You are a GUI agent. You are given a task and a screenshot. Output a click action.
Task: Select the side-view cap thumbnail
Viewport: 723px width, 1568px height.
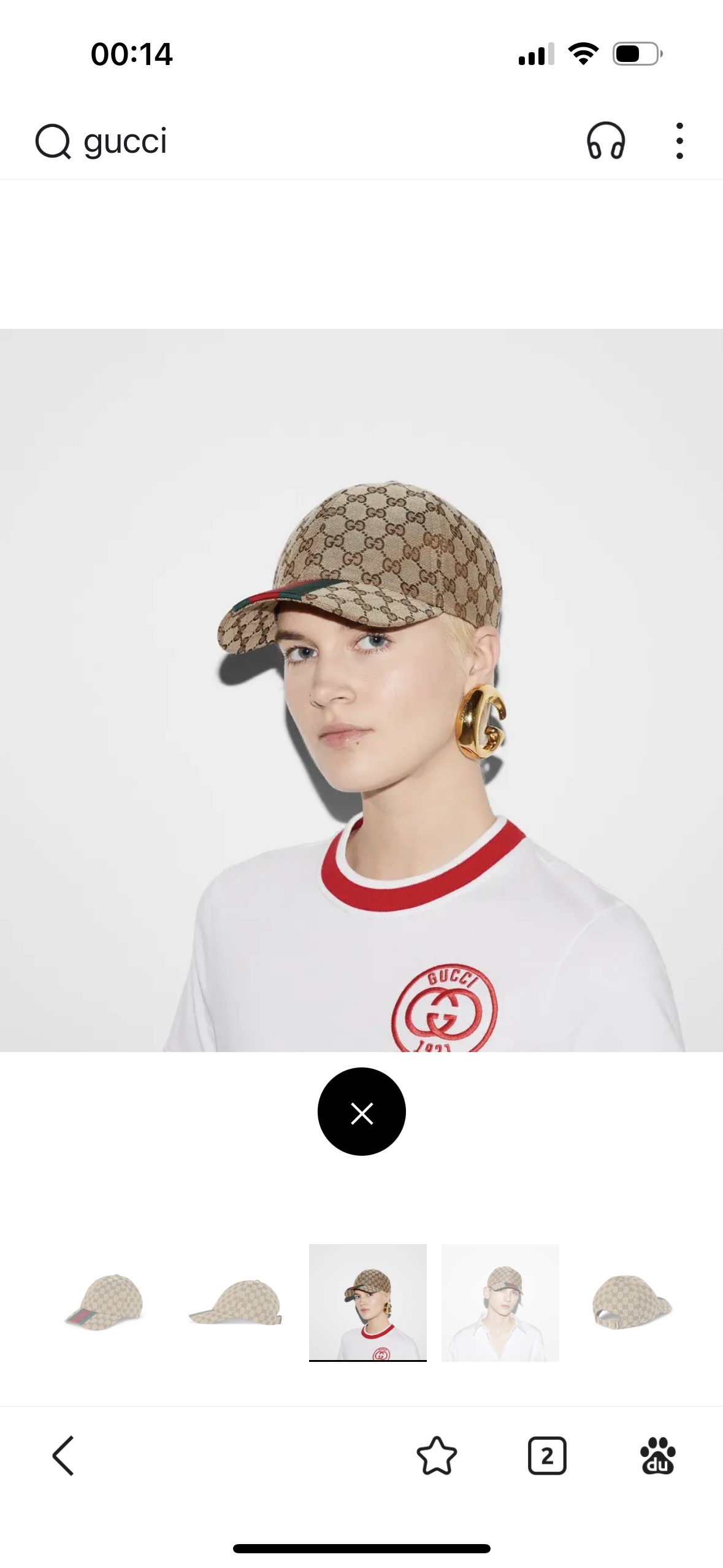click(x=235, y=1302)
